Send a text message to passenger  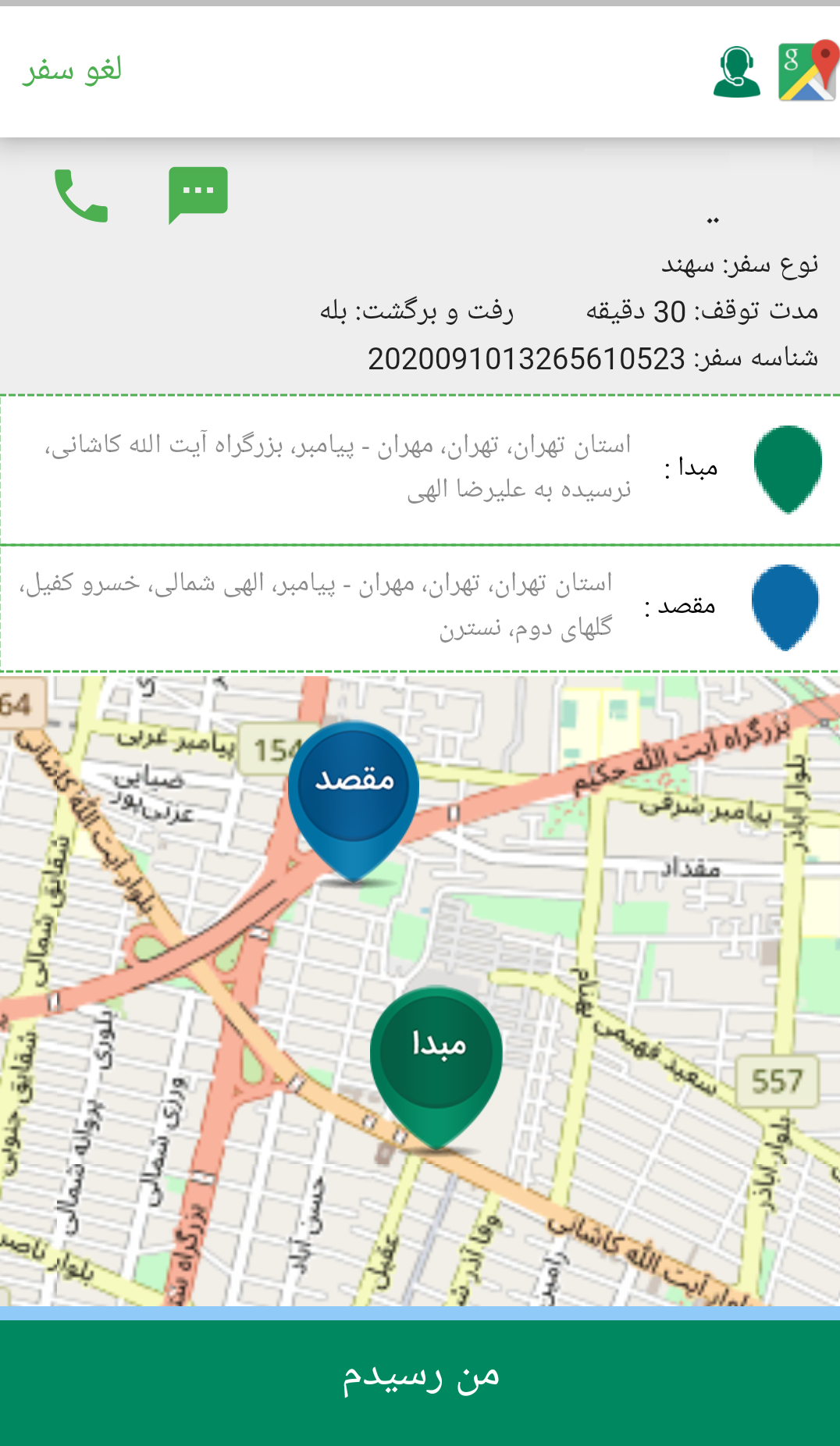tap(198, 194)
